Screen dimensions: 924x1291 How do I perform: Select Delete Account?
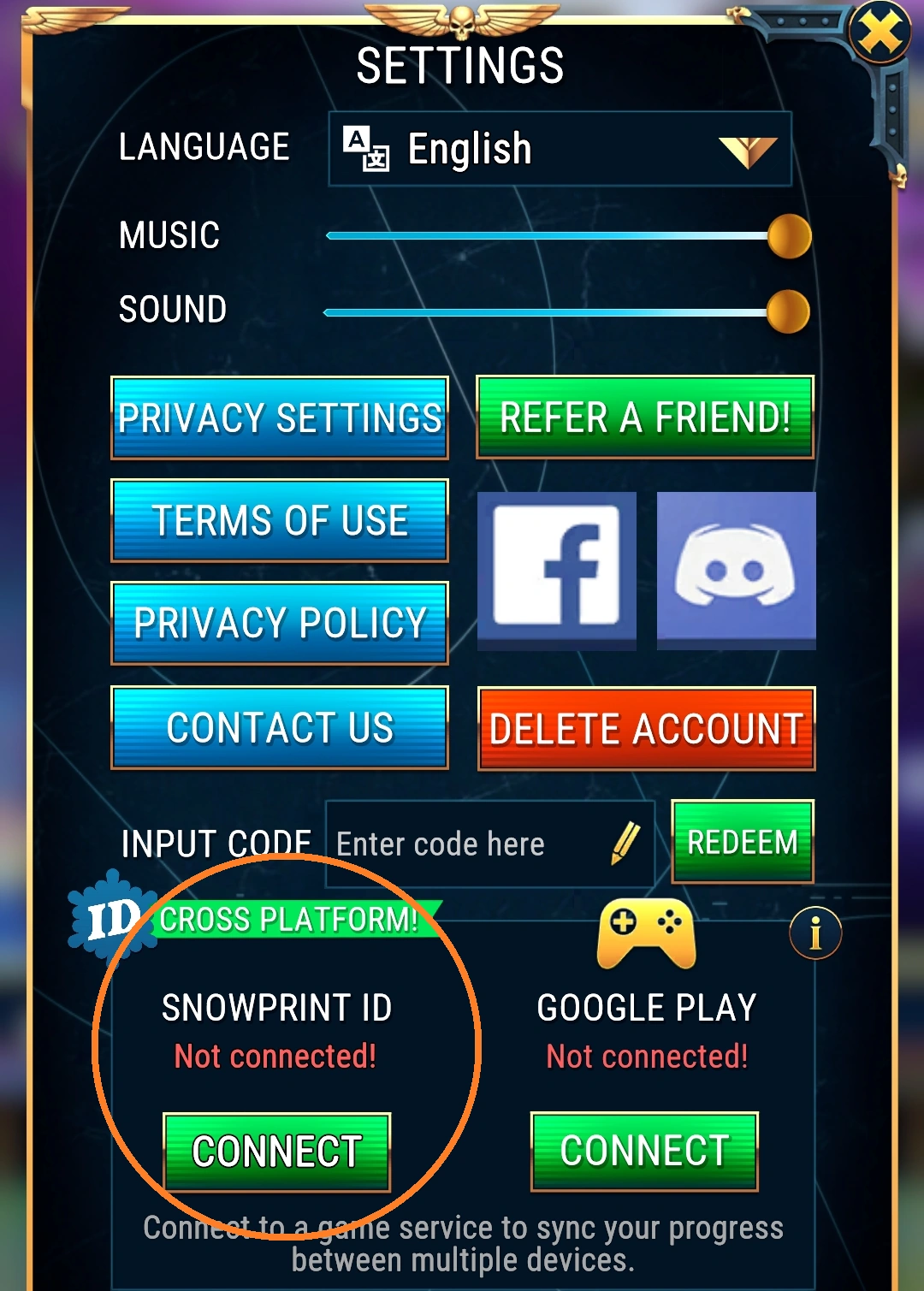click(646, 729)
